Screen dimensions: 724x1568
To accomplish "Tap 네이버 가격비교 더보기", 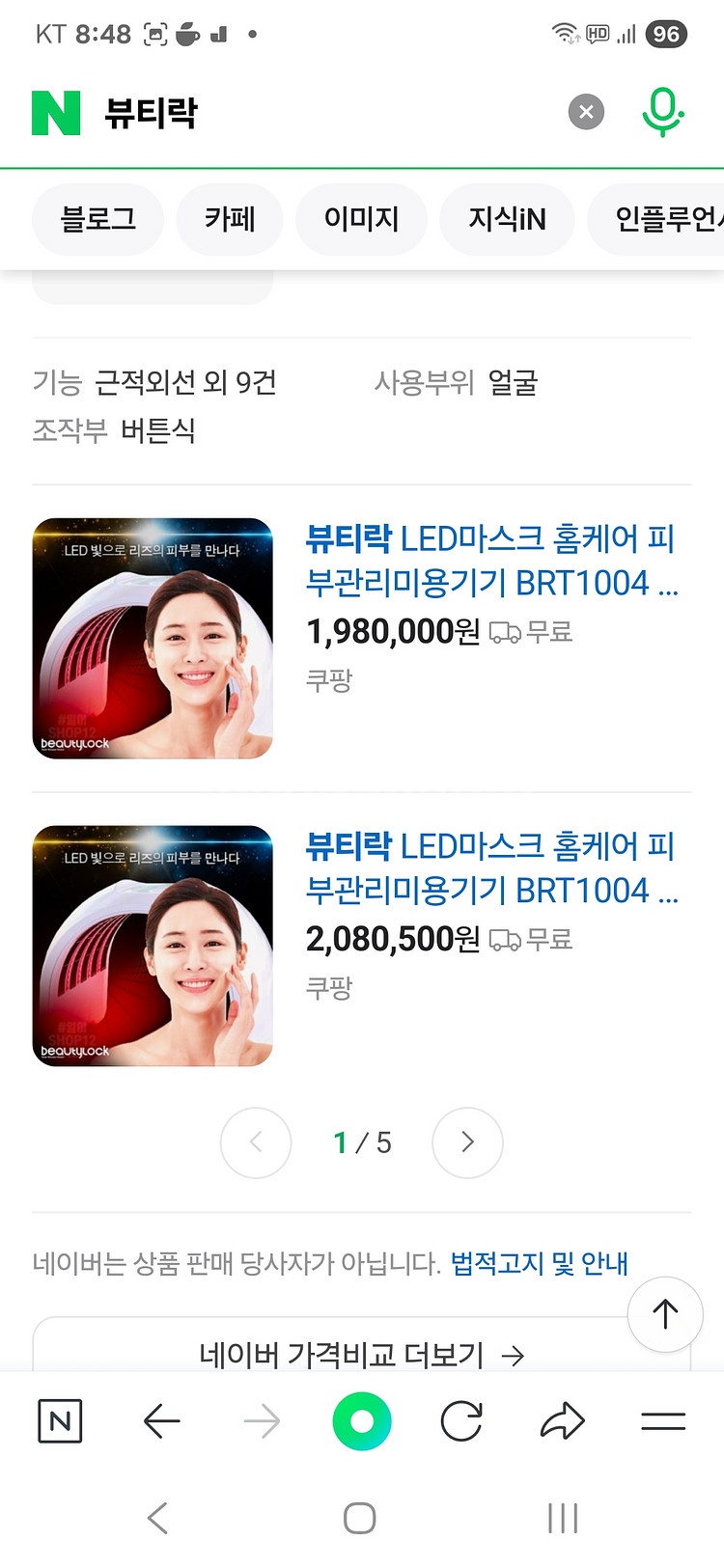I will 361,1355.
